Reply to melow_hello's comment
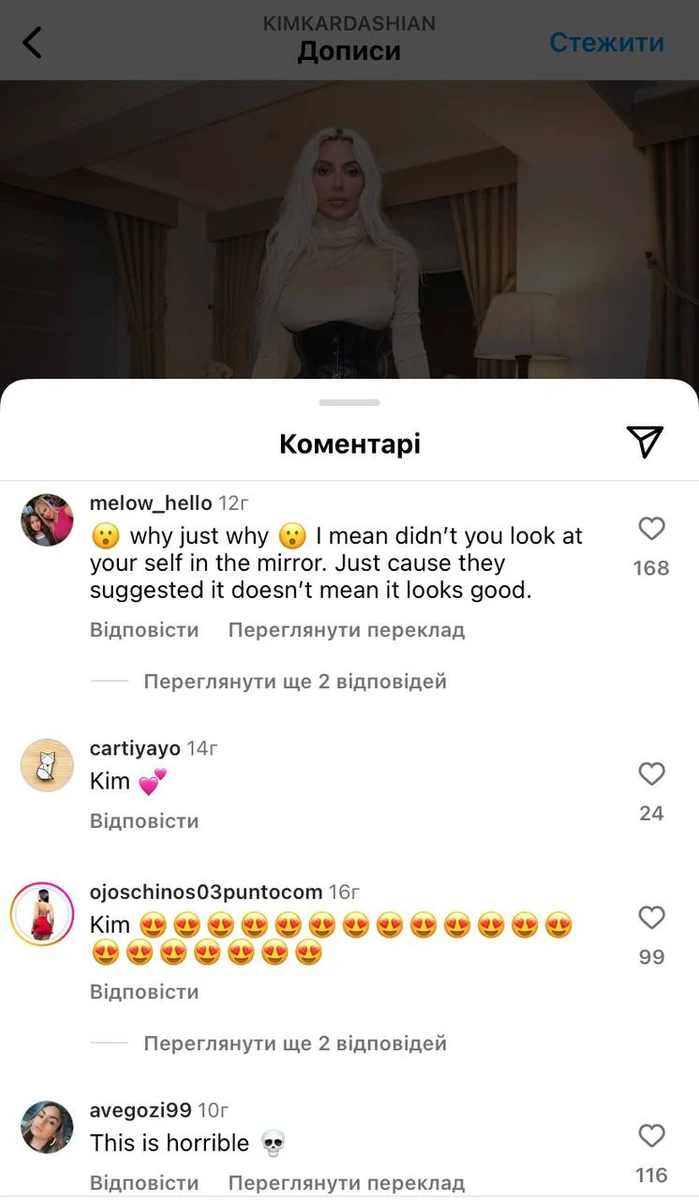 point(144,630)
